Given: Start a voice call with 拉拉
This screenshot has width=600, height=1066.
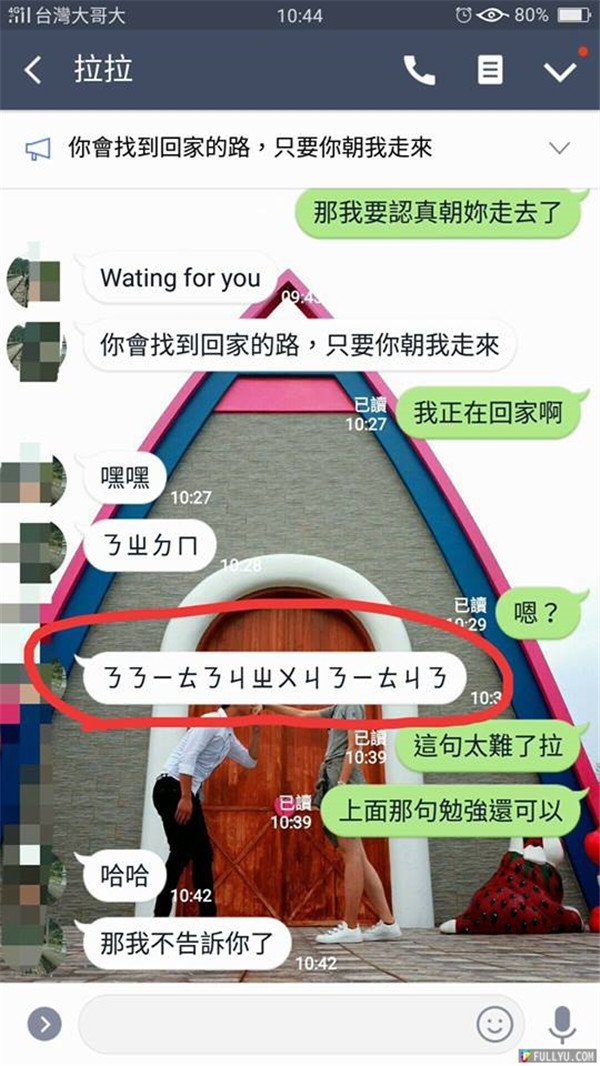Looking at the screenshot, I should pos(419,70).
